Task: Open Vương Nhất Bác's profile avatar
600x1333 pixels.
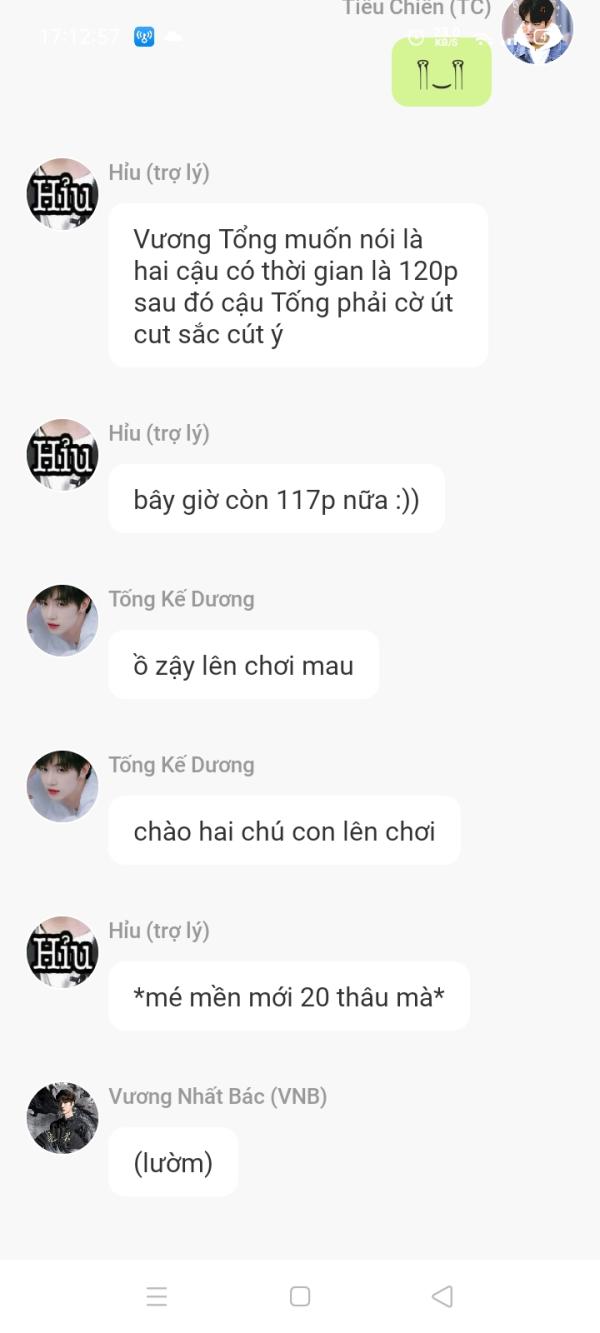Action: [x=62, y=1118]
